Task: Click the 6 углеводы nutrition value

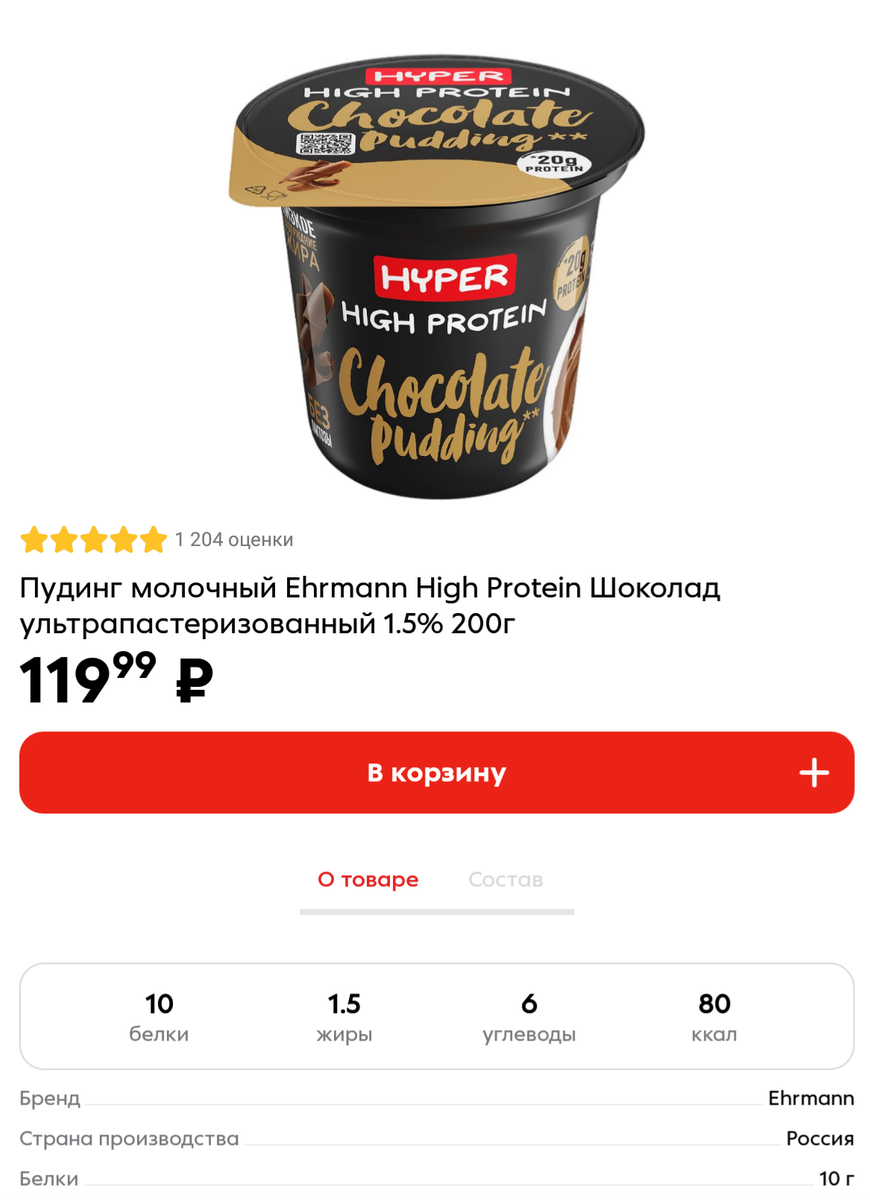Action: (x=529, y=1016)
